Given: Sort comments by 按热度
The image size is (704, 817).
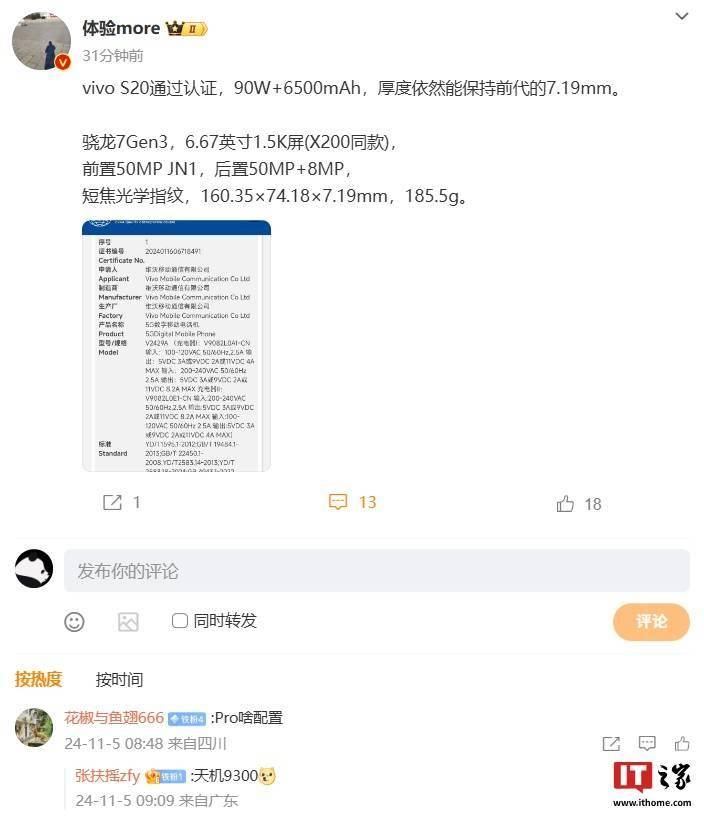Looking at the screenshot, I should 38,680.
